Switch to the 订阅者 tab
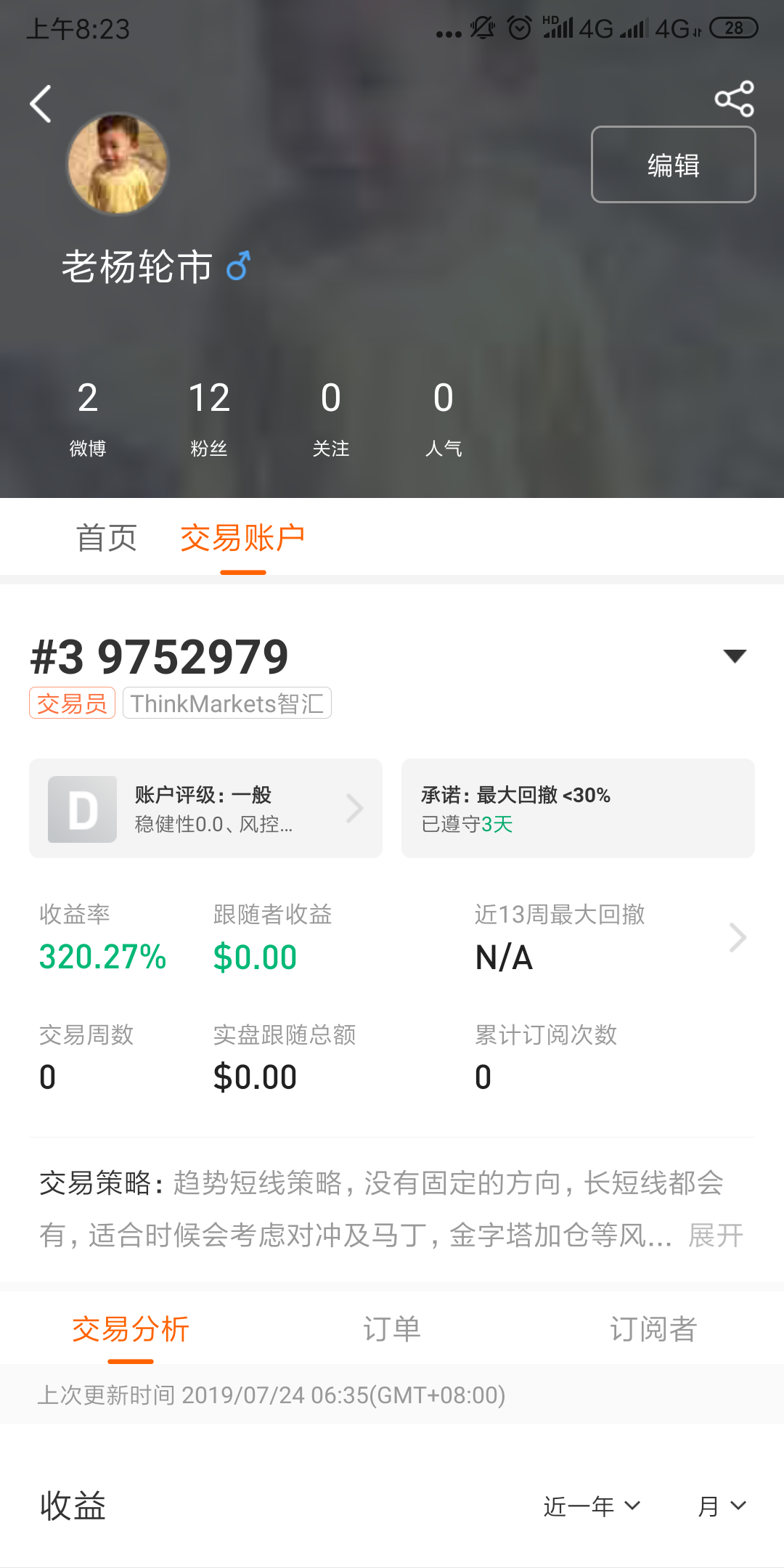 [653, 1329]
